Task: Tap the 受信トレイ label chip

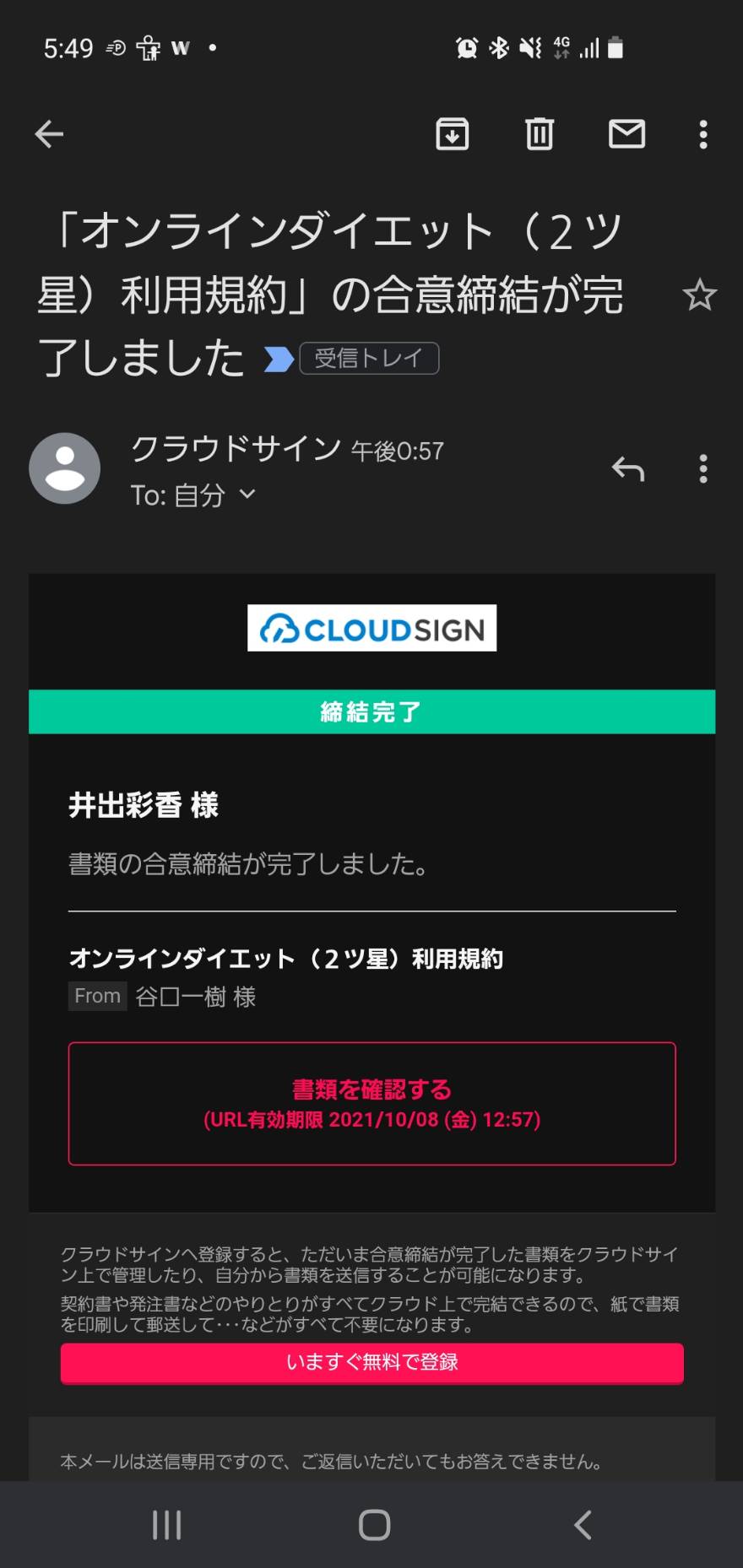Action: pos(369,358)
